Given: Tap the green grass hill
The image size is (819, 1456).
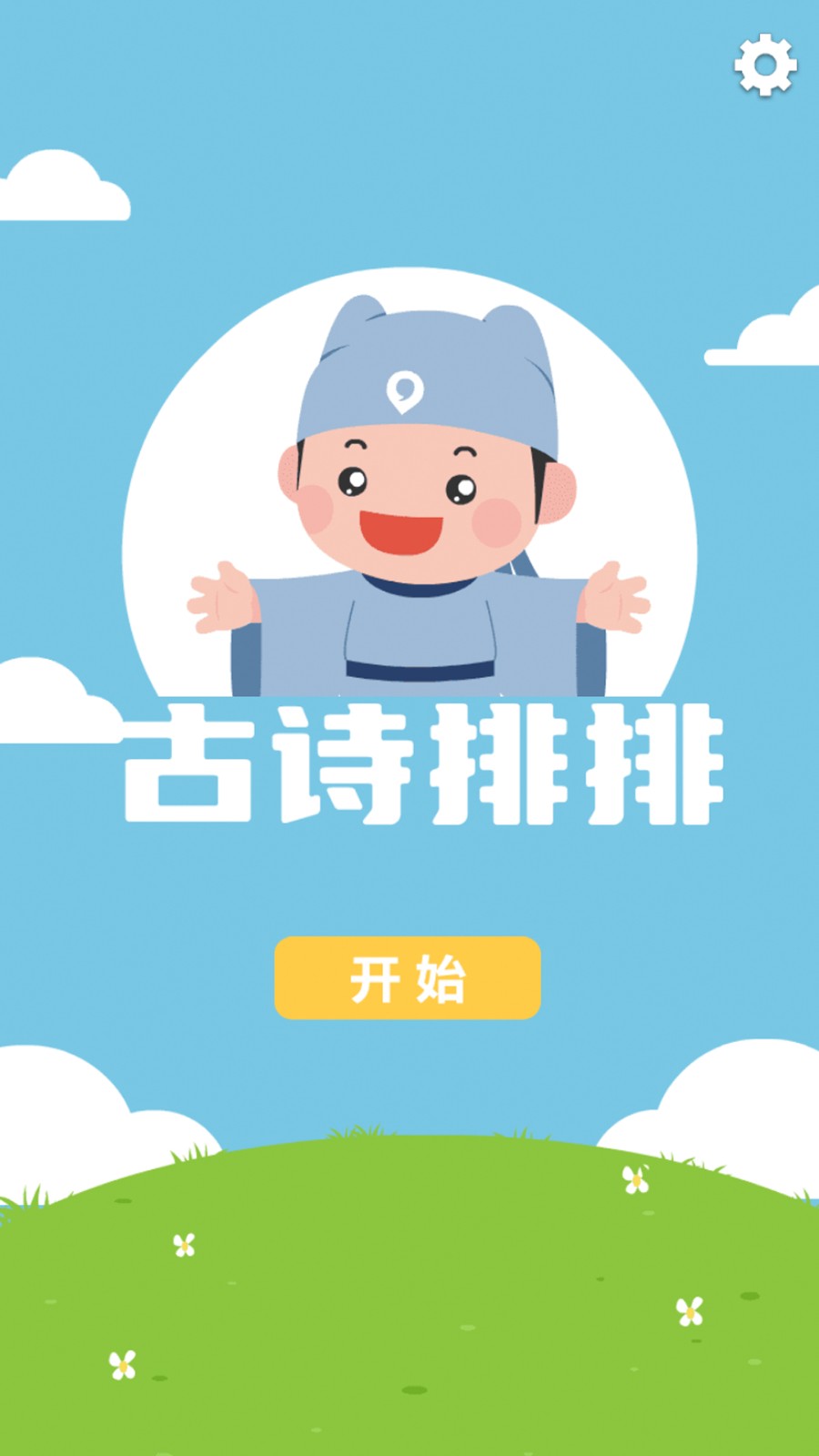Looking at the screenshot, I should click(409, 1292).
